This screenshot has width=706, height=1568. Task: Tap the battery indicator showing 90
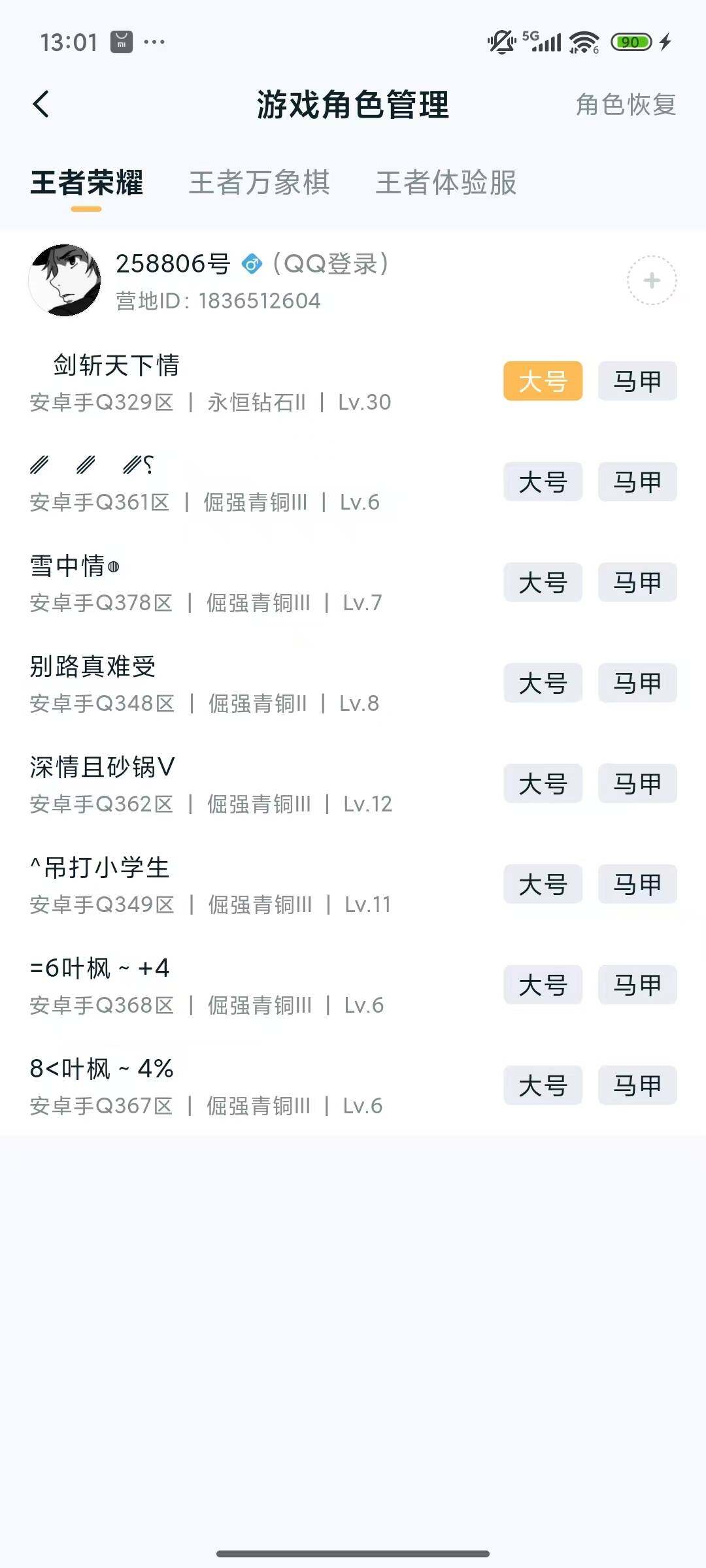click(629, 41)
